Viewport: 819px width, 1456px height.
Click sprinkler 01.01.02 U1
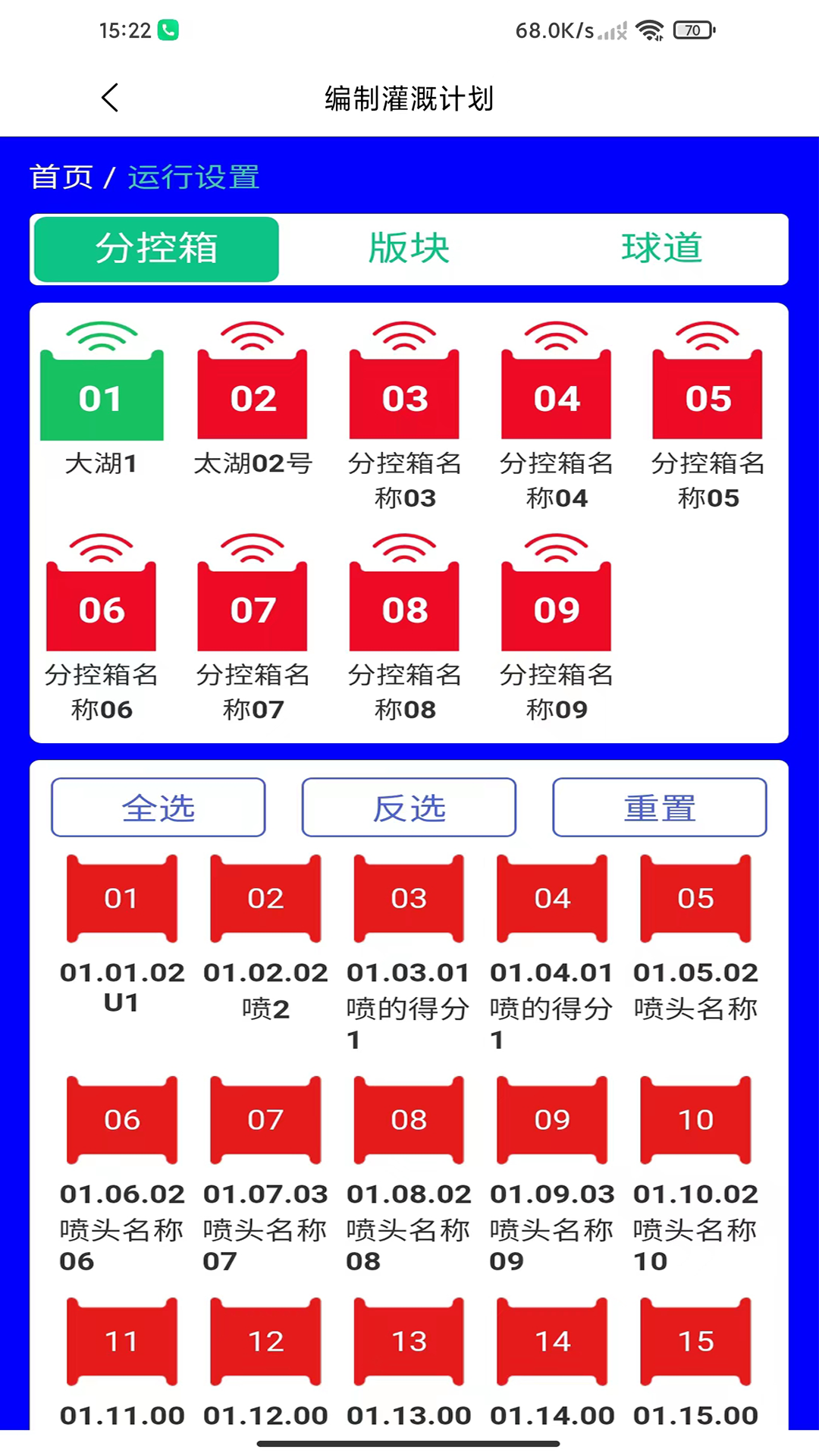tap(121, 899)
